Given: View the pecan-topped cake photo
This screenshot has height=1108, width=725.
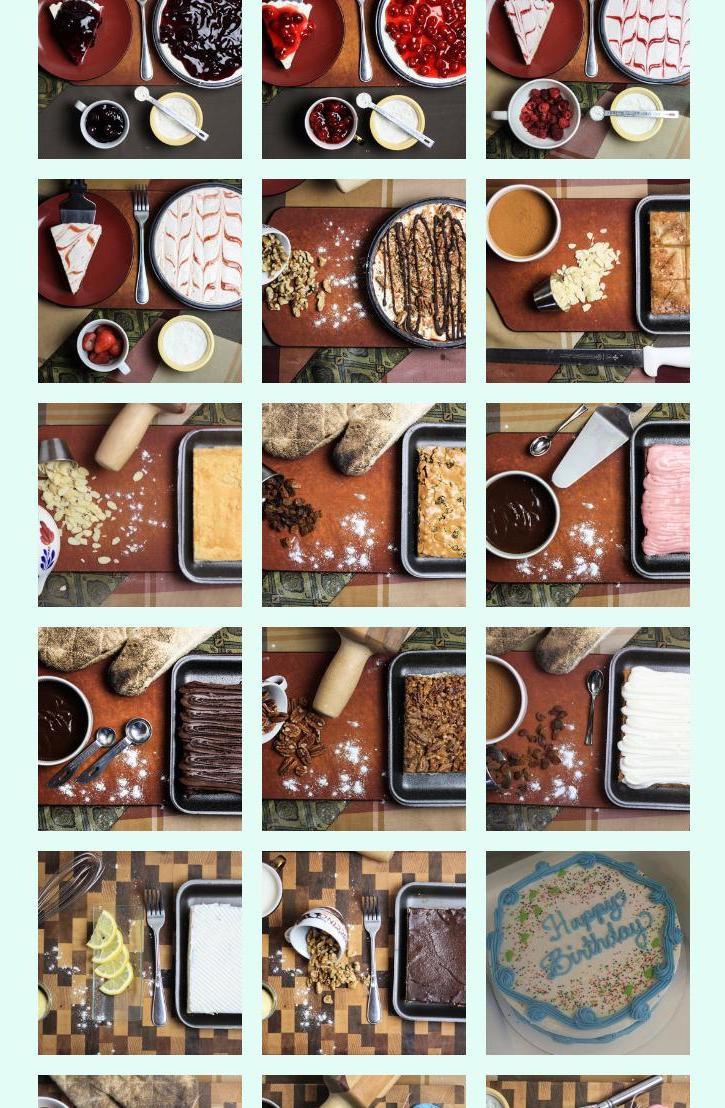Looking at the screenshot, I should click(364, 729).
